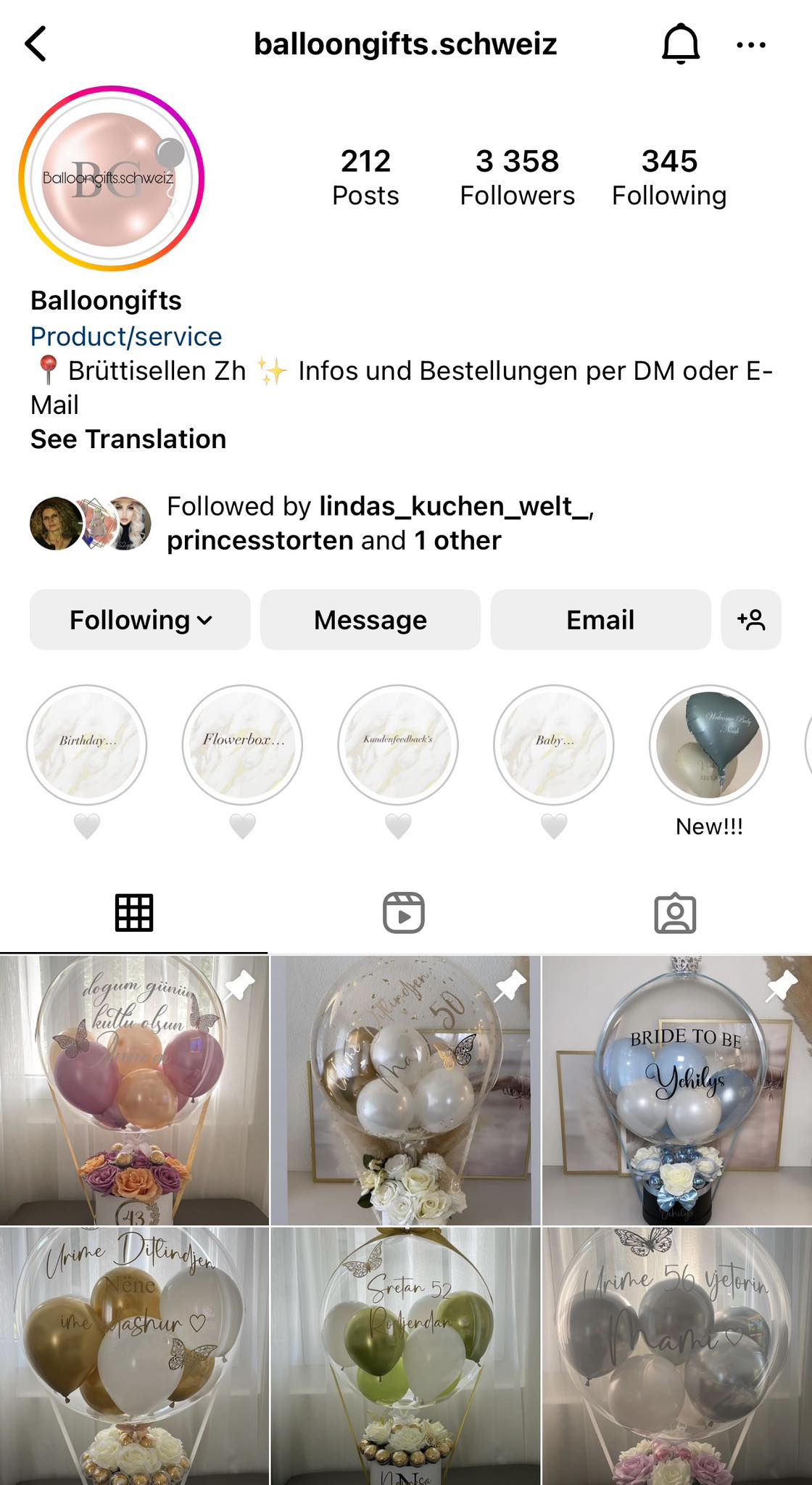Open the mutual followers line
Viewport: 812px width, 1485px height.
coord(381,524)
